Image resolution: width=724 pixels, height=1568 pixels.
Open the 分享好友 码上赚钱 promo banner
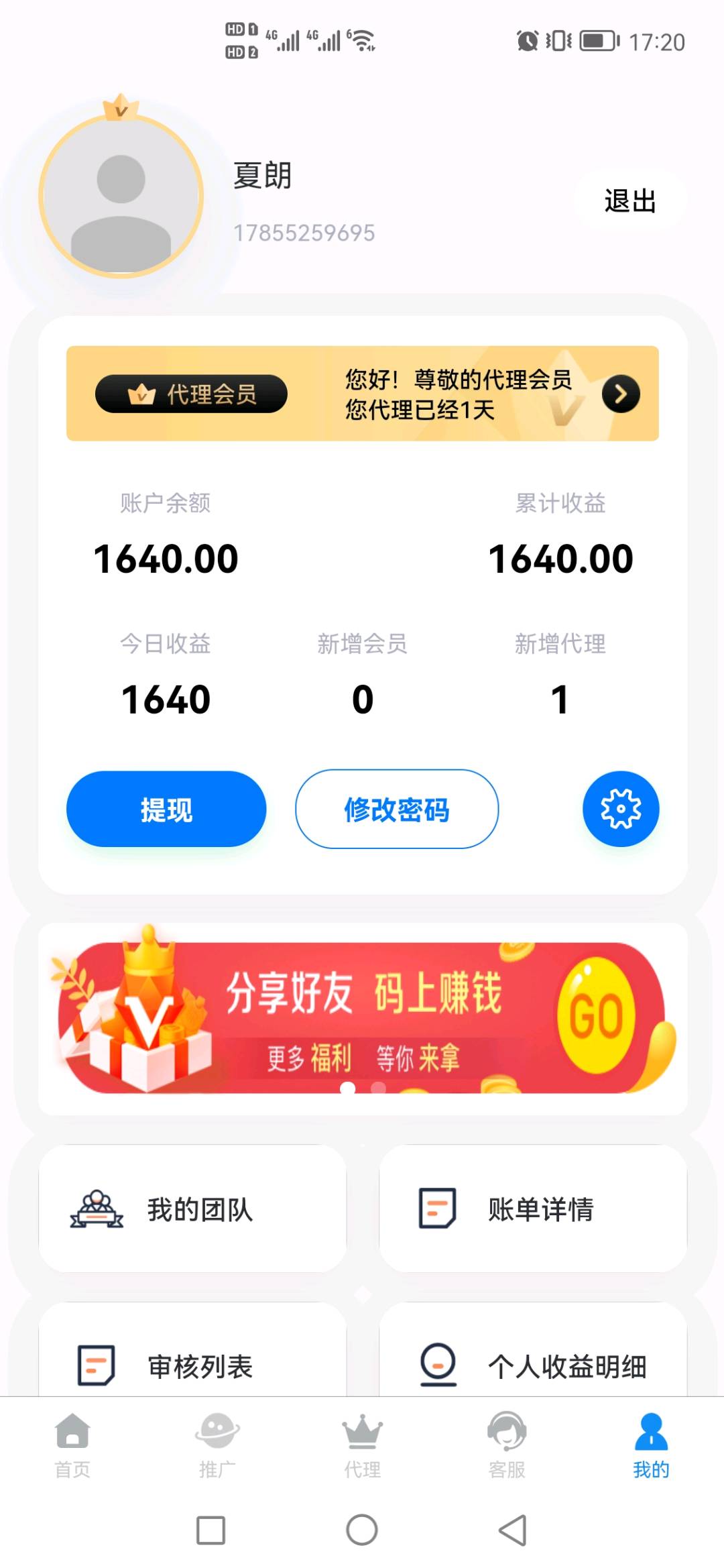[362, 1017]
